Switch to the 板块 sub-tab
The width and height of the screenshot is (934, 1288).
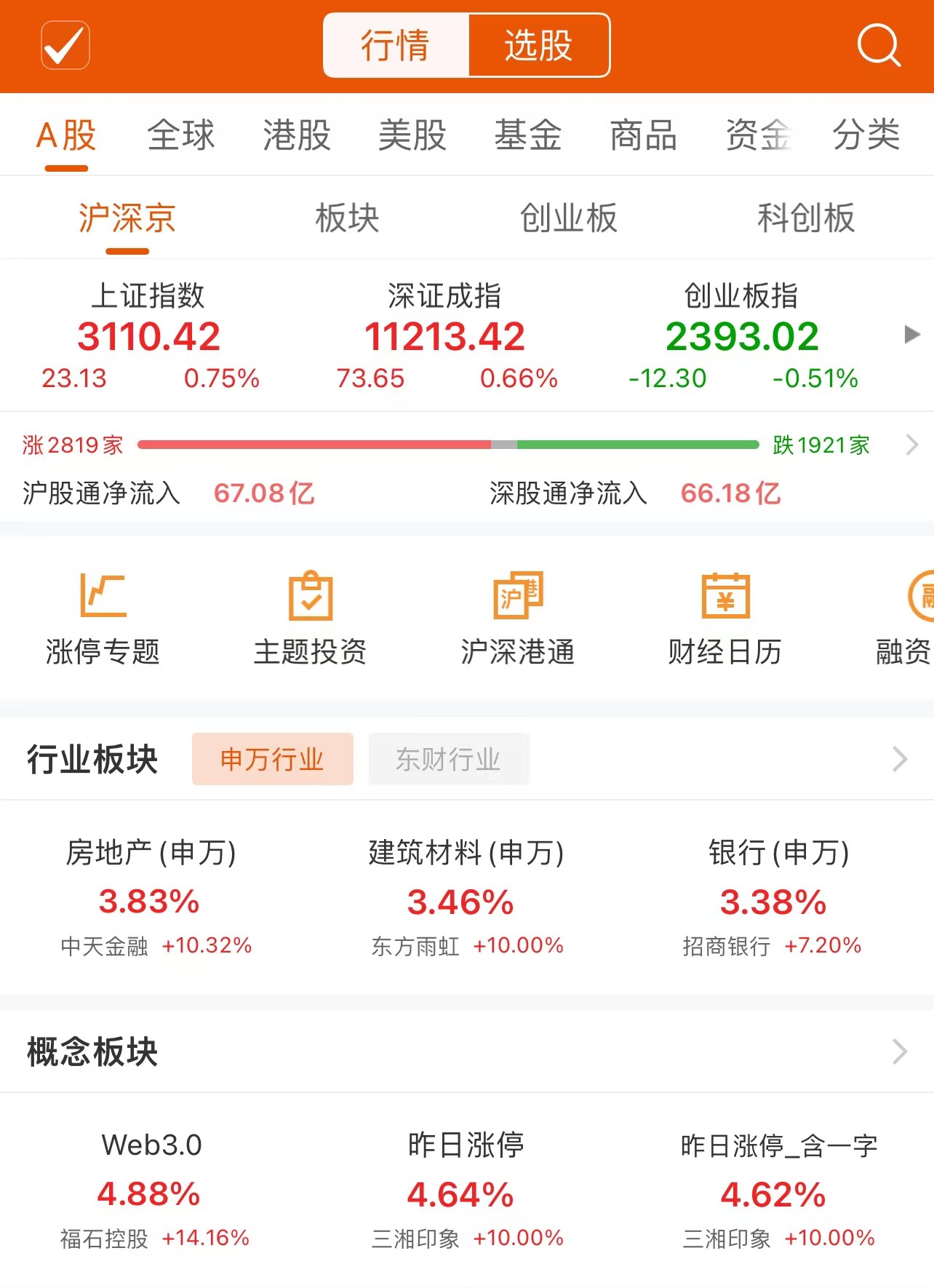pyautogui.click(x=347, y=218)
